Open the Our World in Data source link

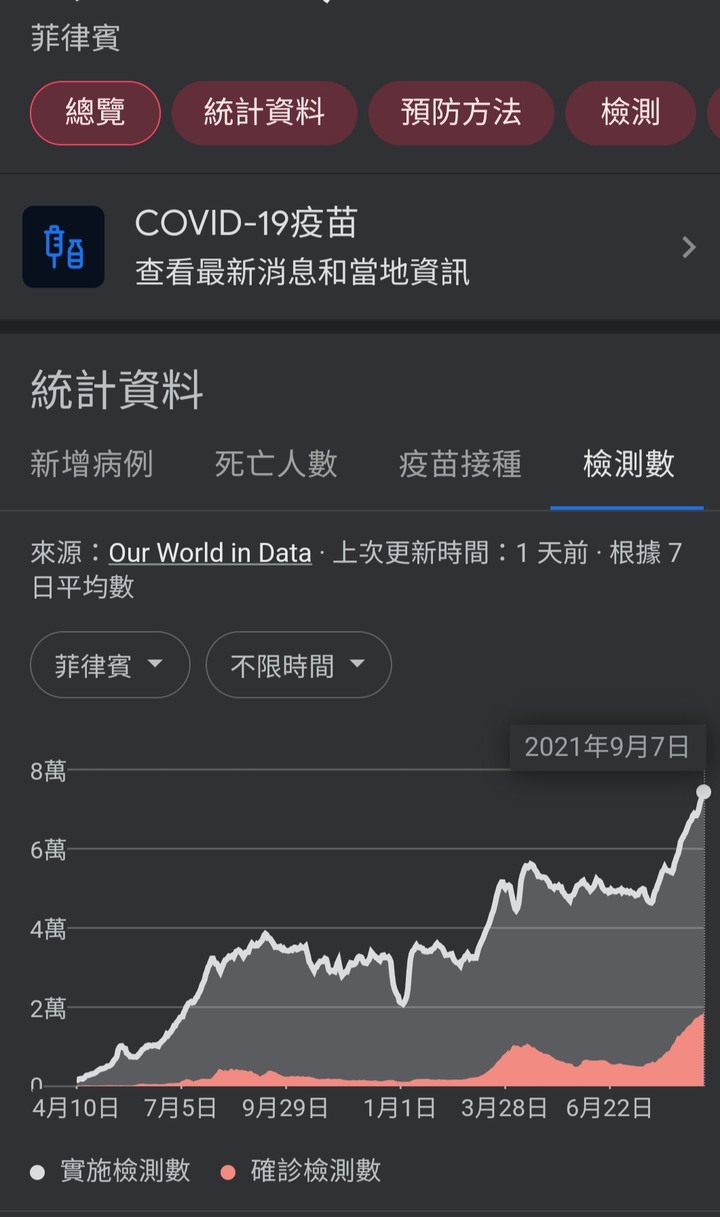click(x=210, y=553)
